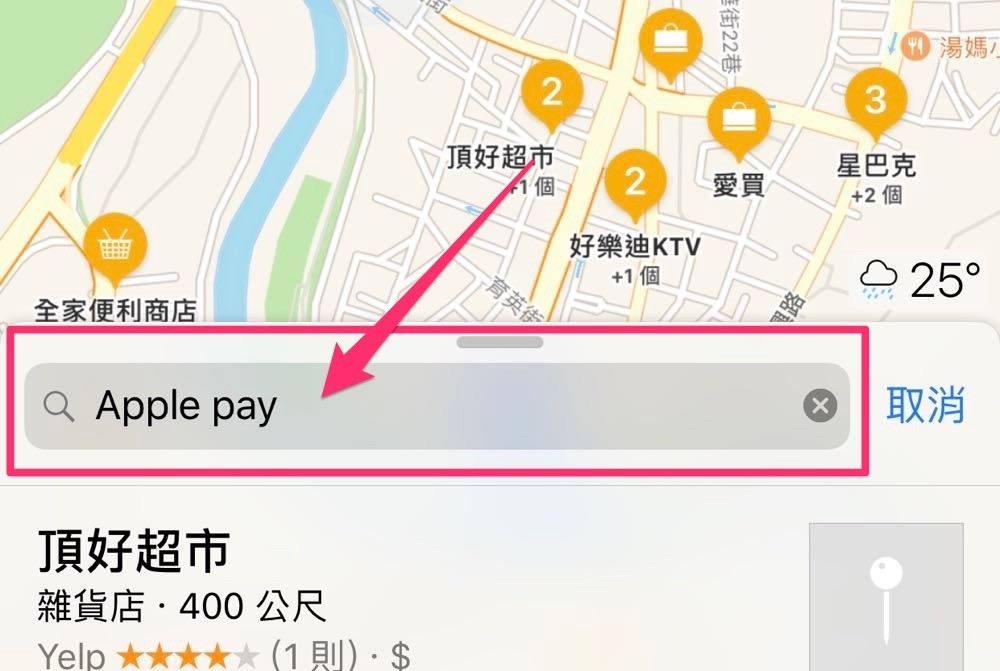
Task: Tap the 頂好超市 pin thumbnail image
Action: (885, 595)
